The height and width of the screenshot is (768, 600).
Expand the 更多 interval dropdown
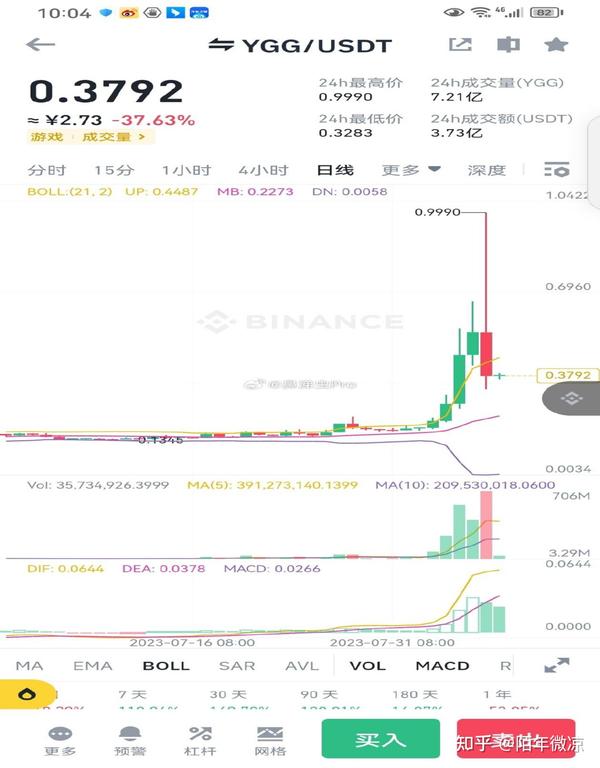(411, 171)
